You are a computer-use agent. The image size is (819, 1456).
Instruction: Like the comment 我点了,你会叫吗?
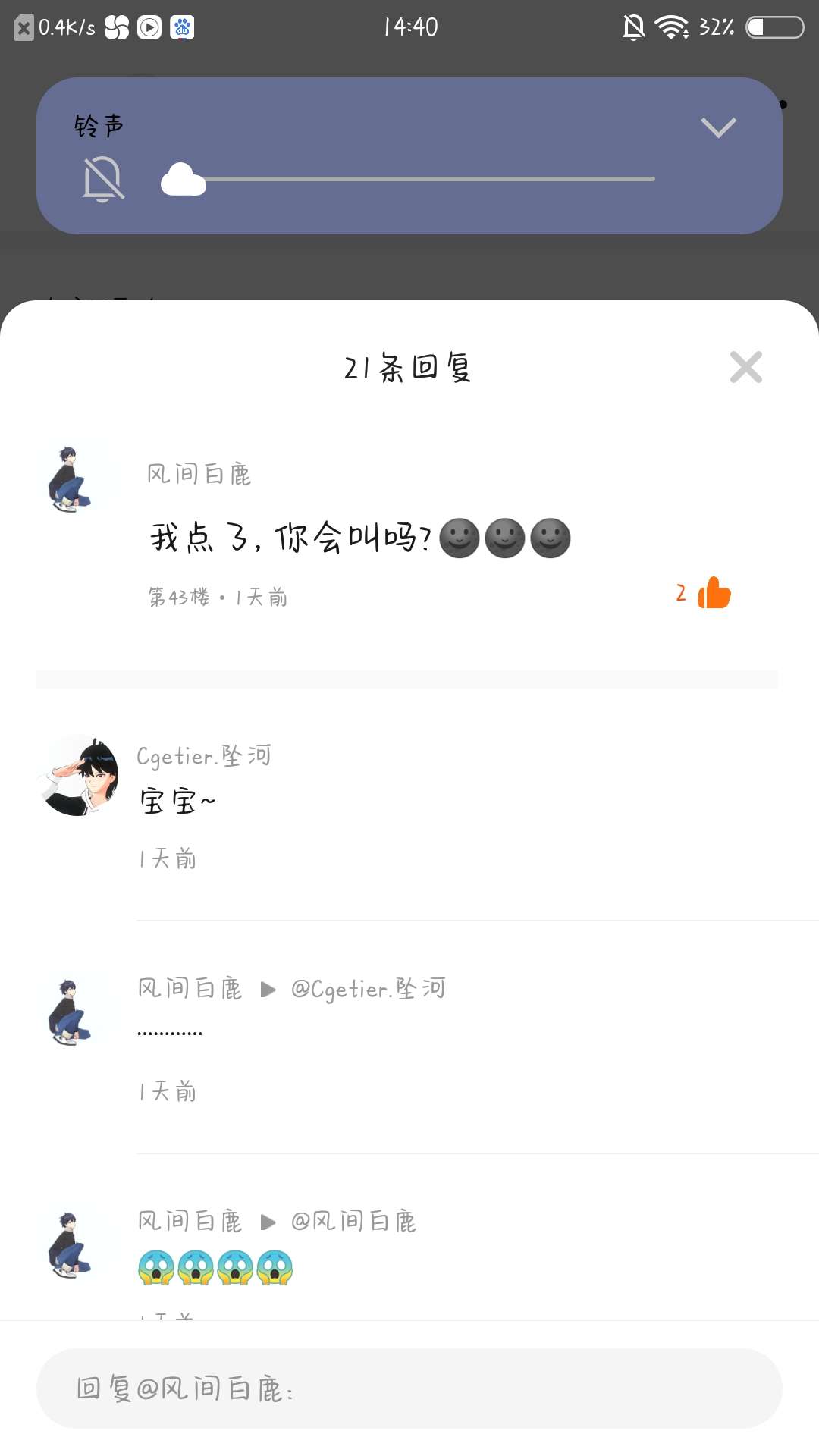point(714,593)
